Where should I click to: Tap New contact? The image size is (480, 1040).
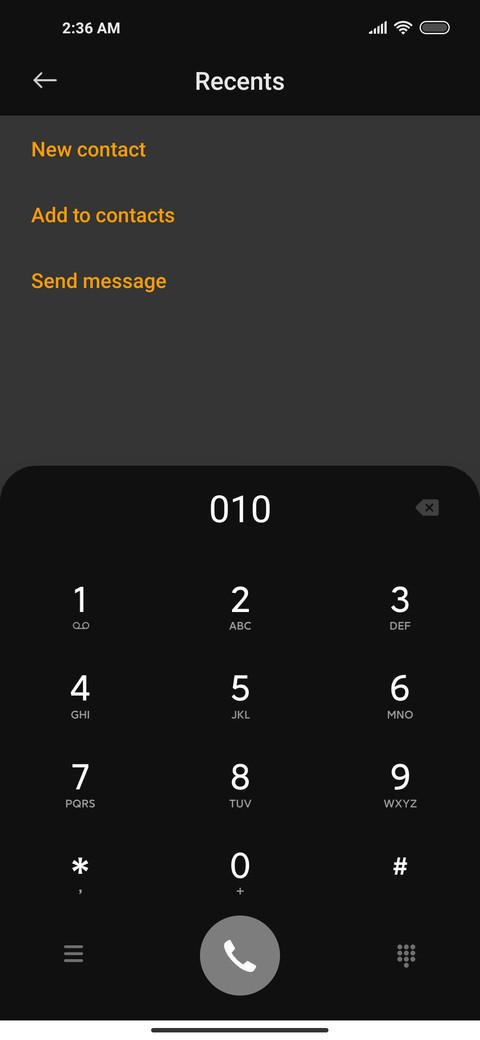click(88, 149)
